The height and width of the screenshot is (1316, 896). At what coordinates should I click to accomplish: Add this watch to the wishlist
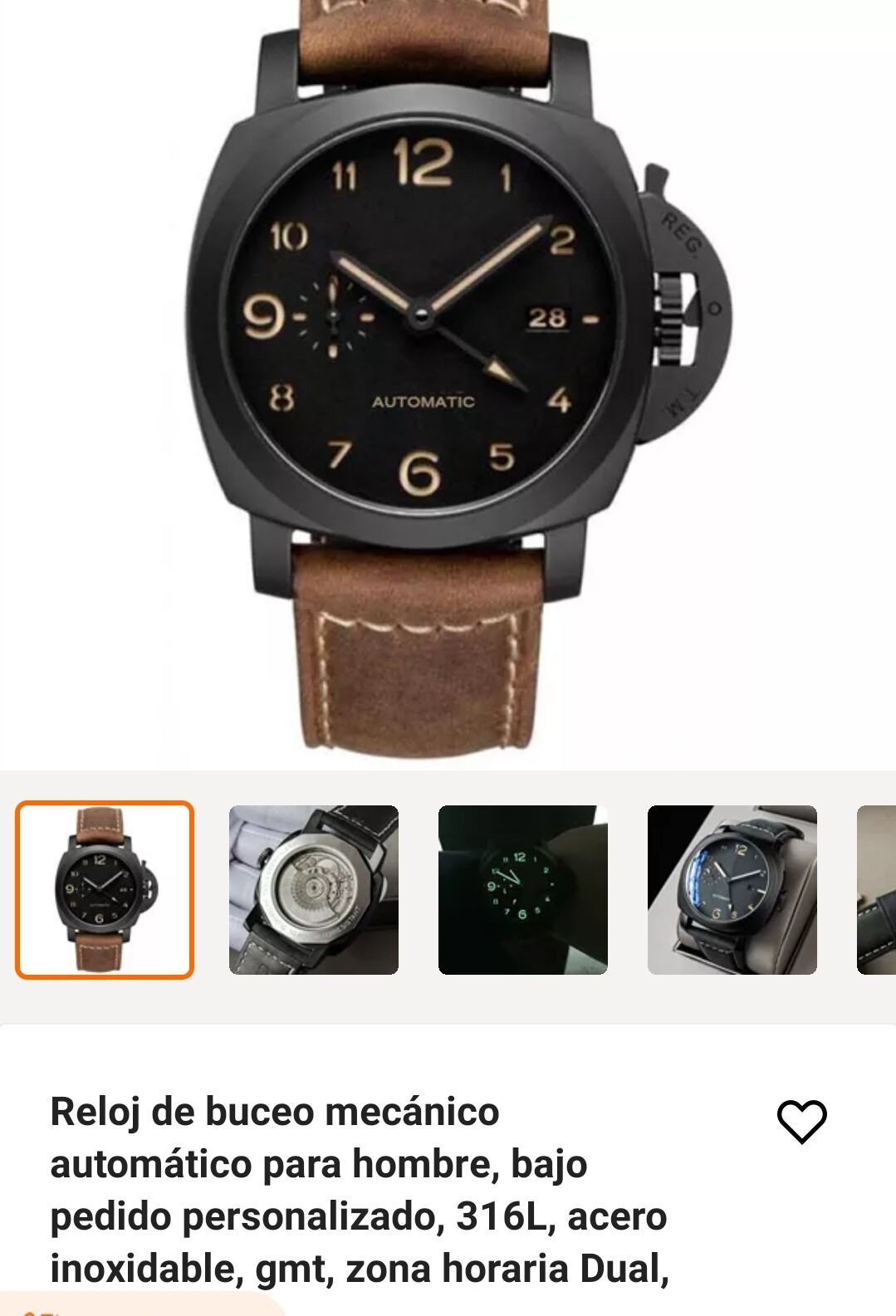(801, 1122)
